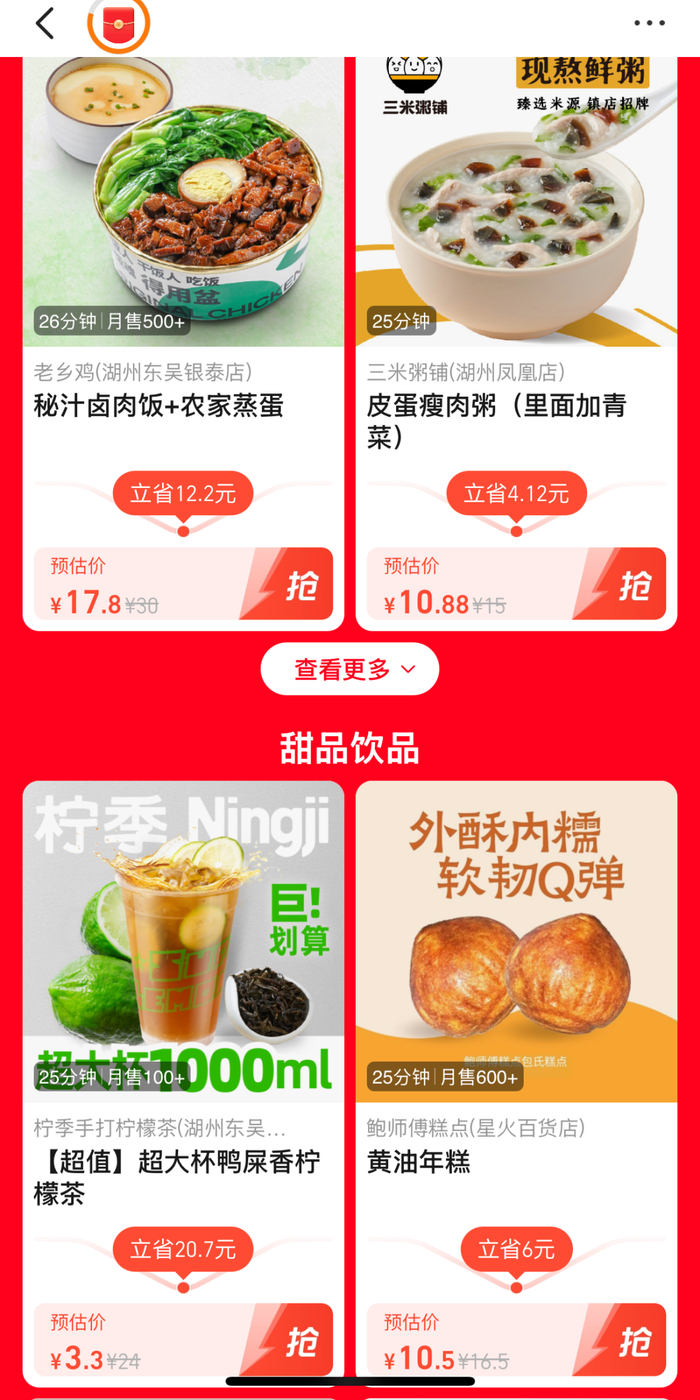Tap 抢 for the 黄油年糕 deal
Image resolution: width=700 pixels, height=1400 pixels.
click(x=619, y=1340)
